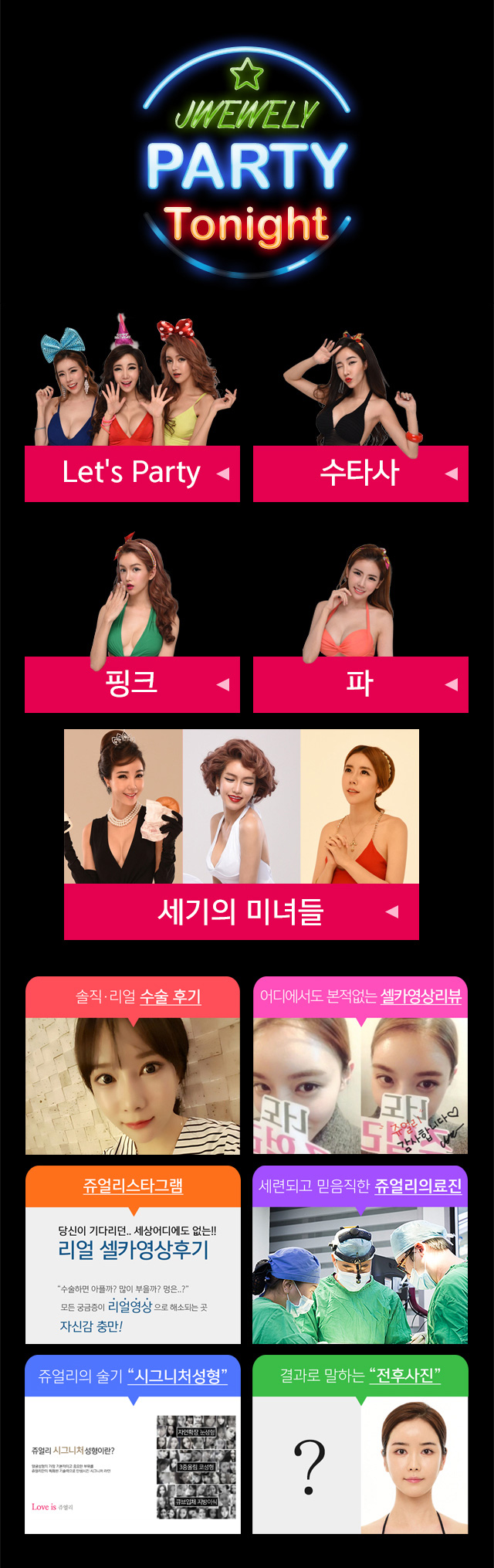The width and height of the screenshot is (494, 1568).
Task: Select the 파 banner
Action: point(360,684)
